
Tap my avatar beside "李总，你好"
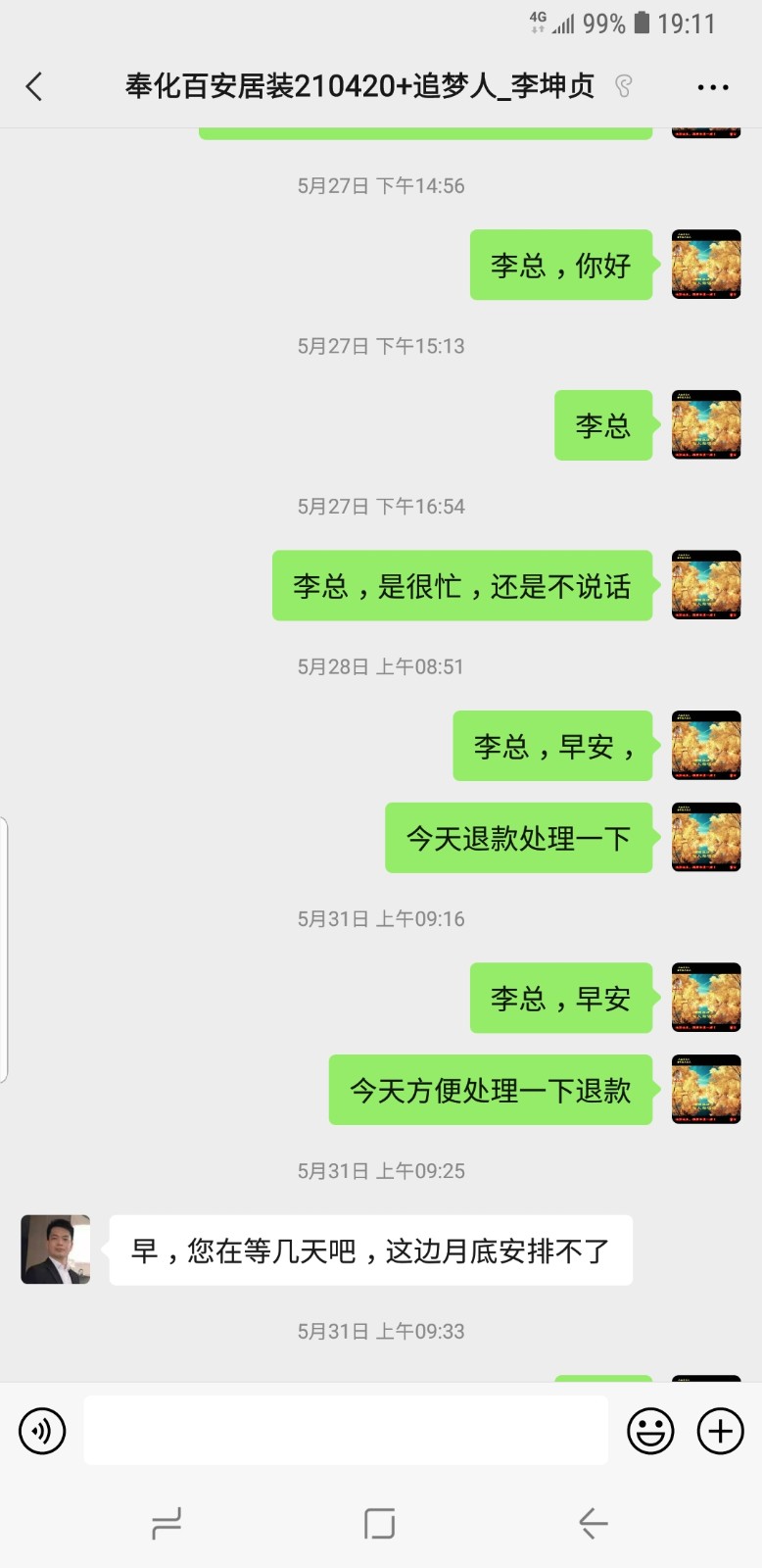(706, 265)
